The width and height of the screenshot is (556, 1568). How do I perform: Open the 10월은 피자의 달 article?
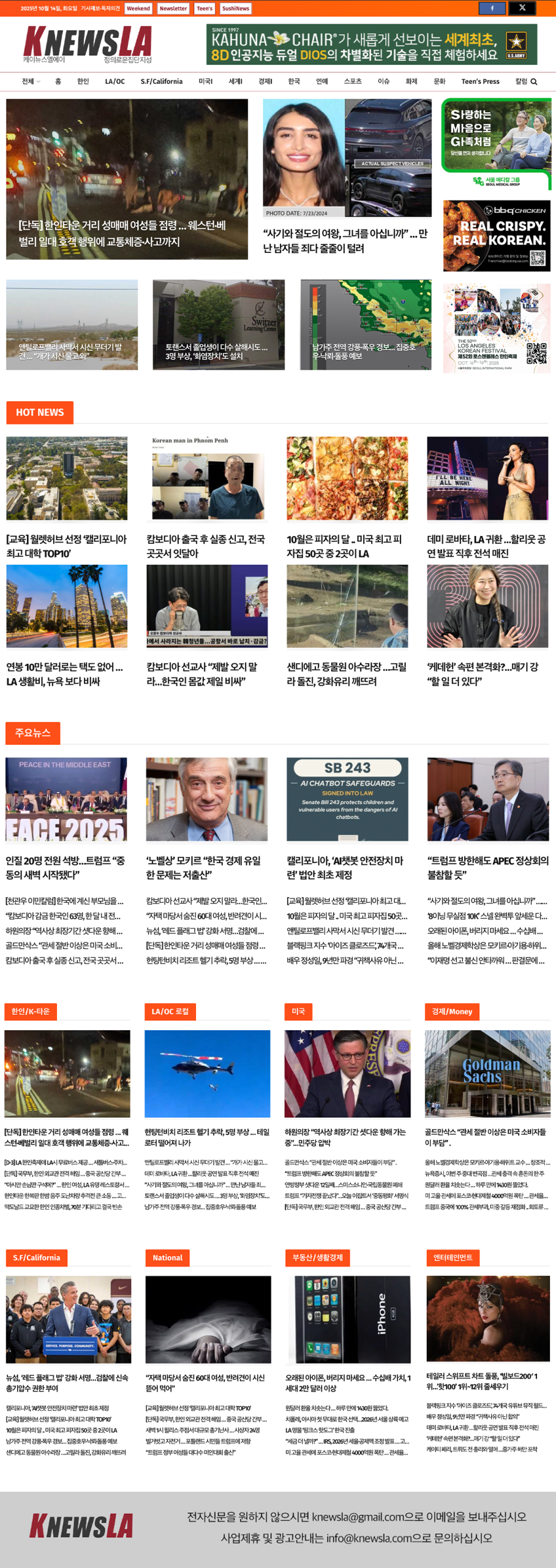(346, 546)
